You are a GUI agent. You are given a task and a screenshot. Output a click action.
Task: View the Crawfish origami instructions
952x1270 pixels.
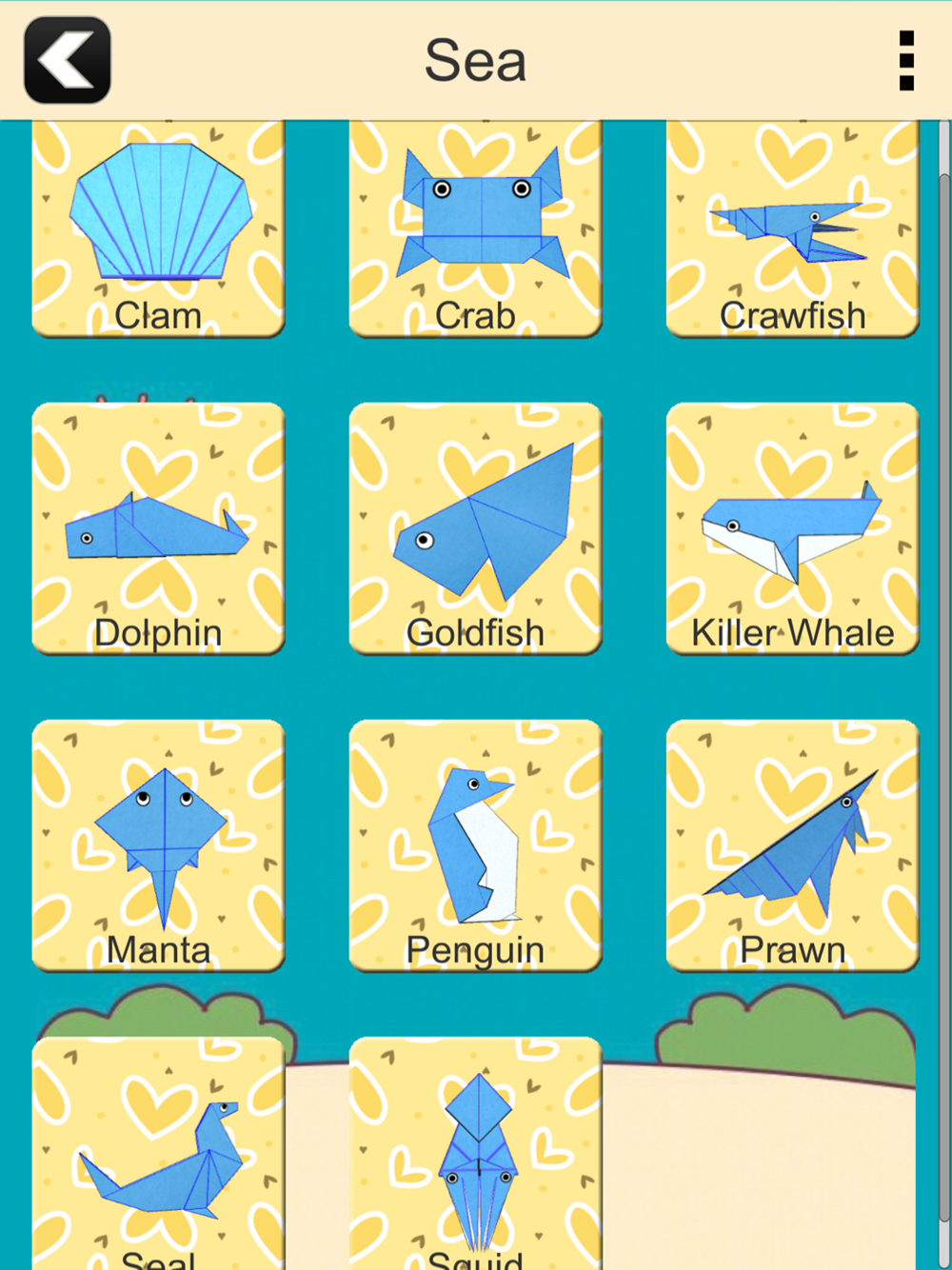tap(792, 228)
